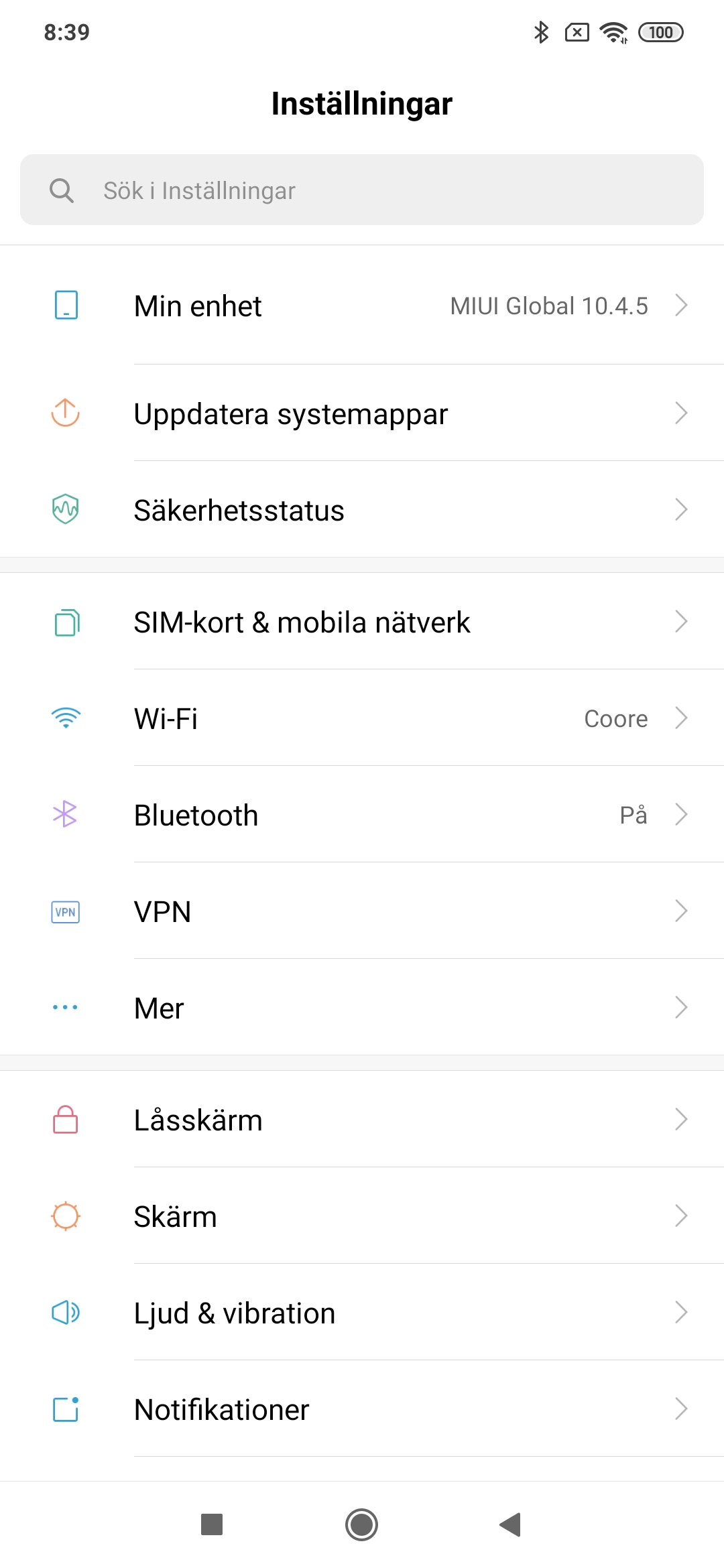
Task: Open Min enhet device info
Action: point(362,306)
